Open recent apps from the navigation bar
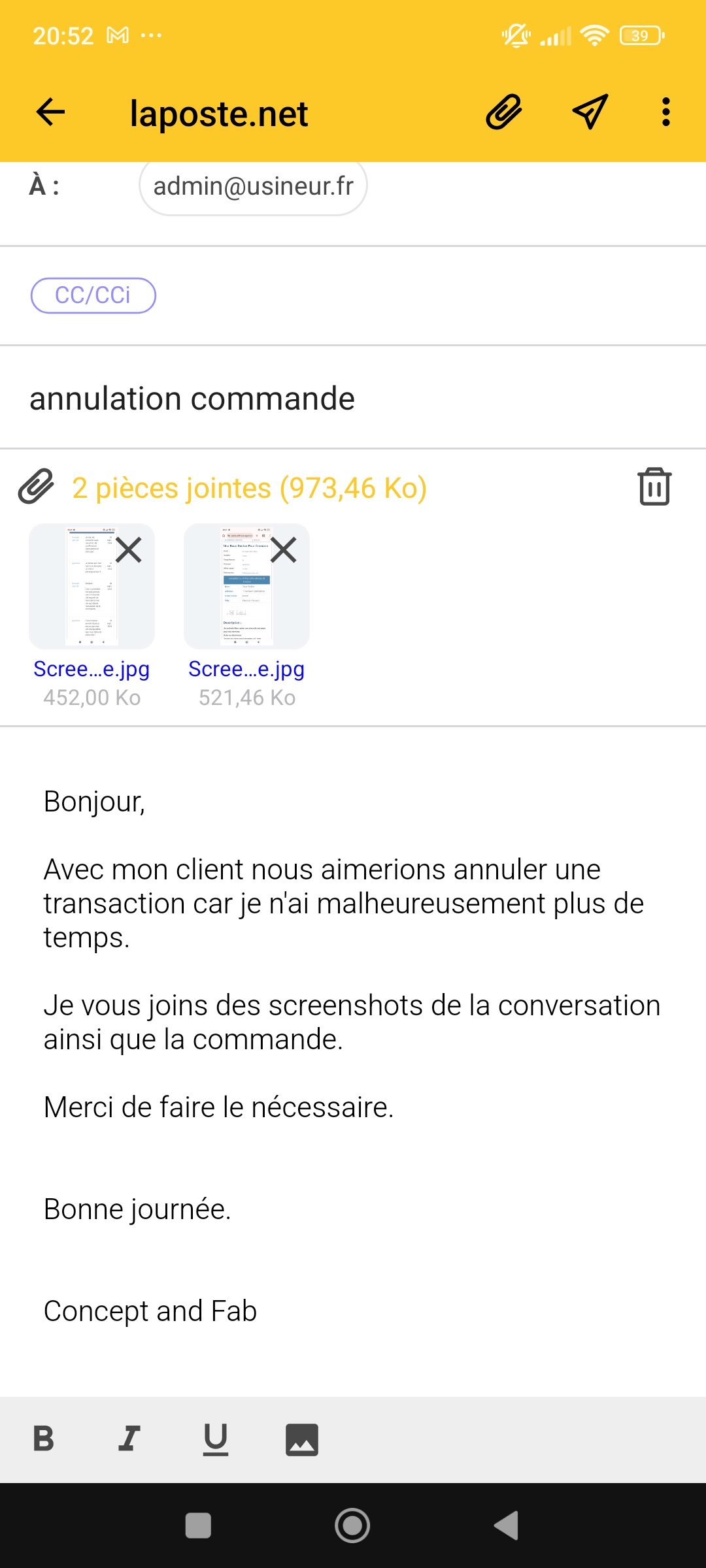 (198, 1526)
